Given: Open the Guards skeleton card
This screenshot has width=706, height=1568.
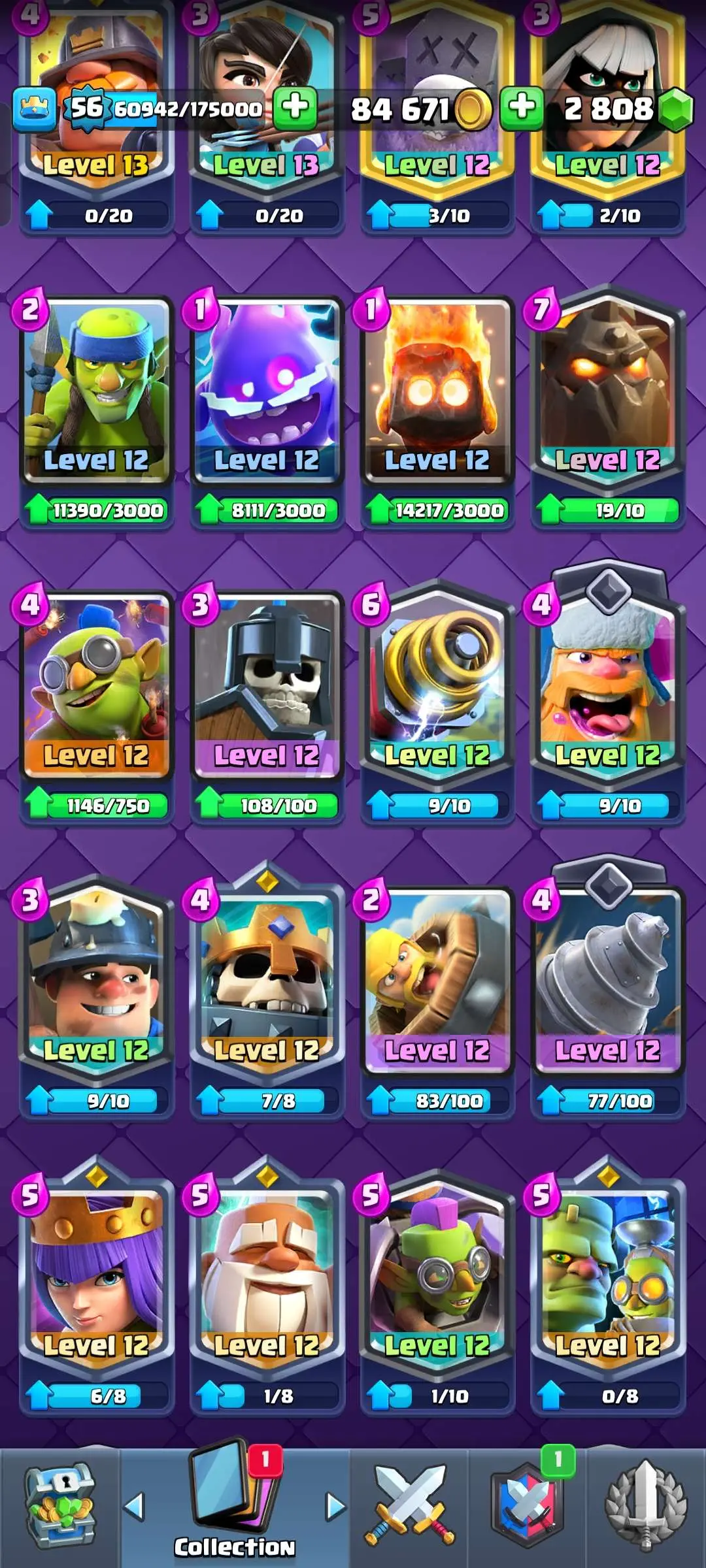Looking at the screenshot, I should click(x=267, y=687).
